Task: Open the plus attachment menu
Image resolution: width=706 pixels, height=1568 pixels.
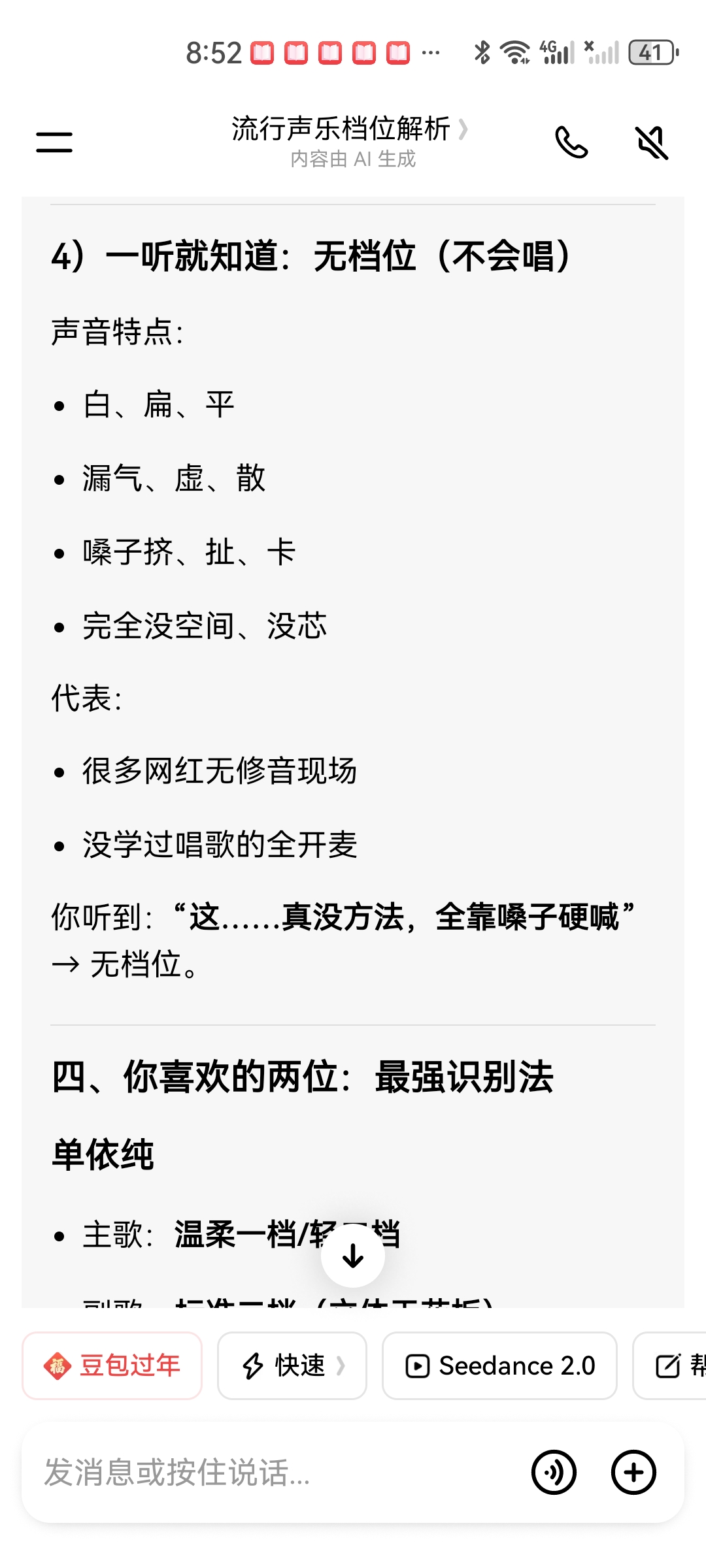Action: 633,1472
